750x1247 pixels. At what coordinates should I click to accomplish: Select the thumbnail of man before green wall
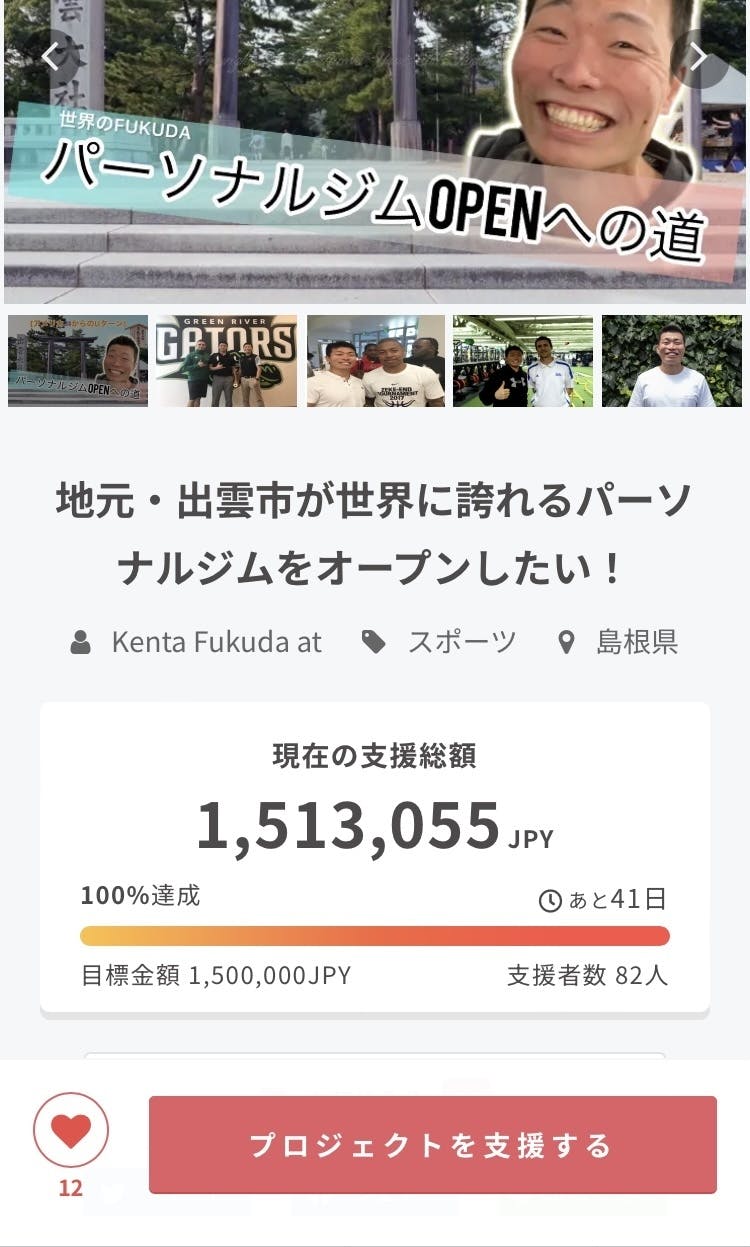point(671,361)
